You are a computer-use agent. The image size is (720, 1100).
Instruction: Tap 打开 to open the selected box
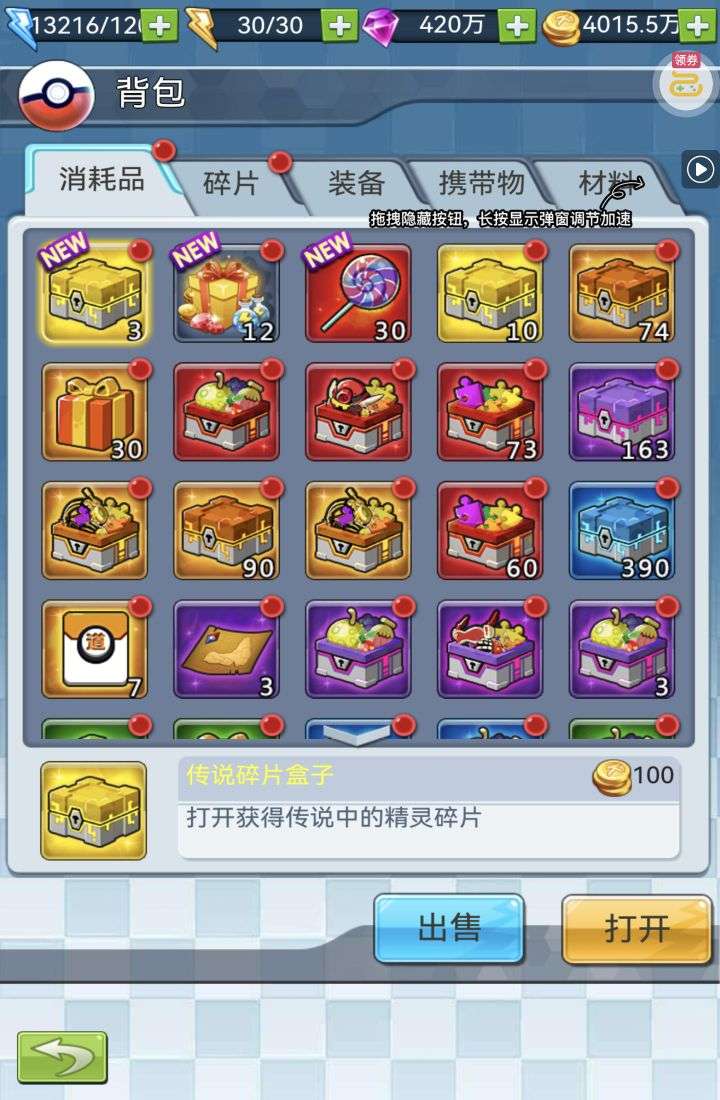(637, 929)
